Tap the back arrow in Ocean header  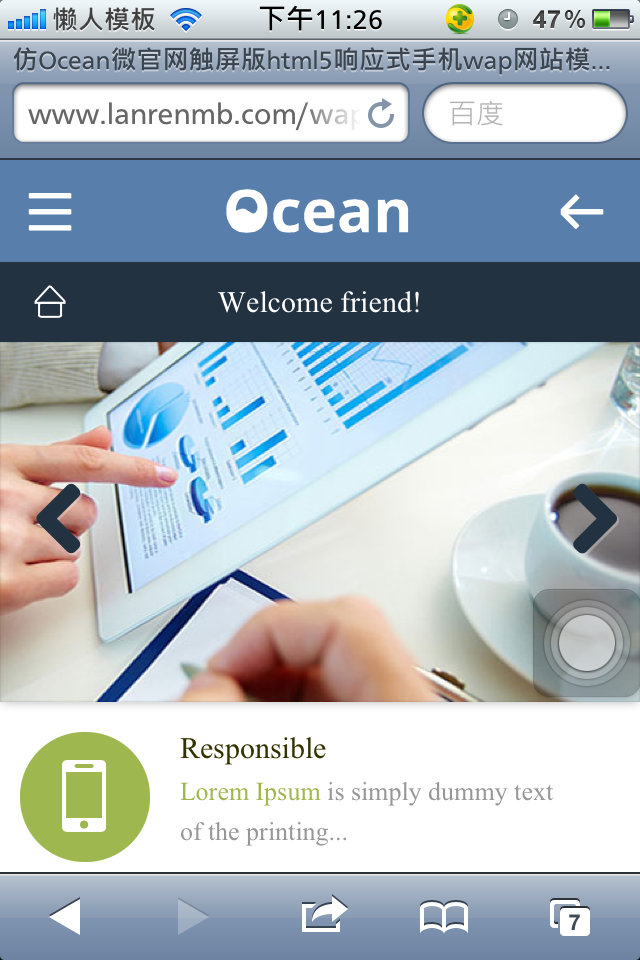click(x=581, y=212)
